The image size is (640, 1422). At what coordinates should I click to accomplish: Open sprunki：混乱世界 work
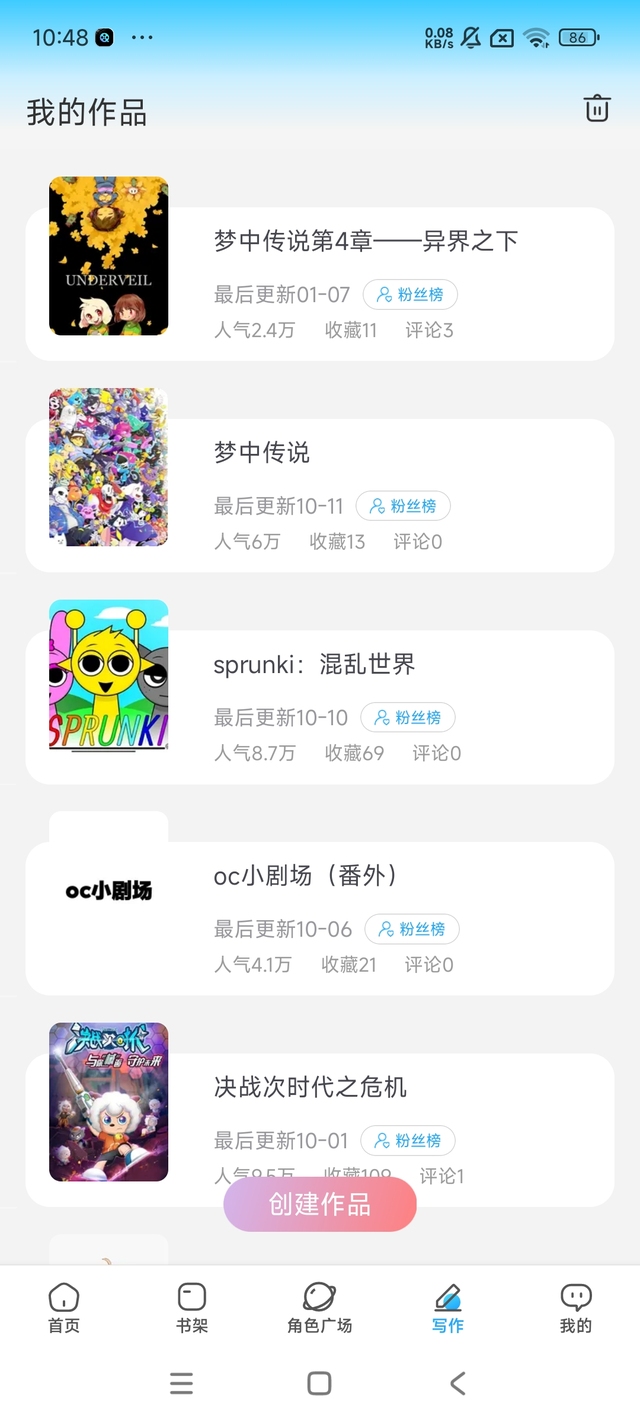point(320,707)
